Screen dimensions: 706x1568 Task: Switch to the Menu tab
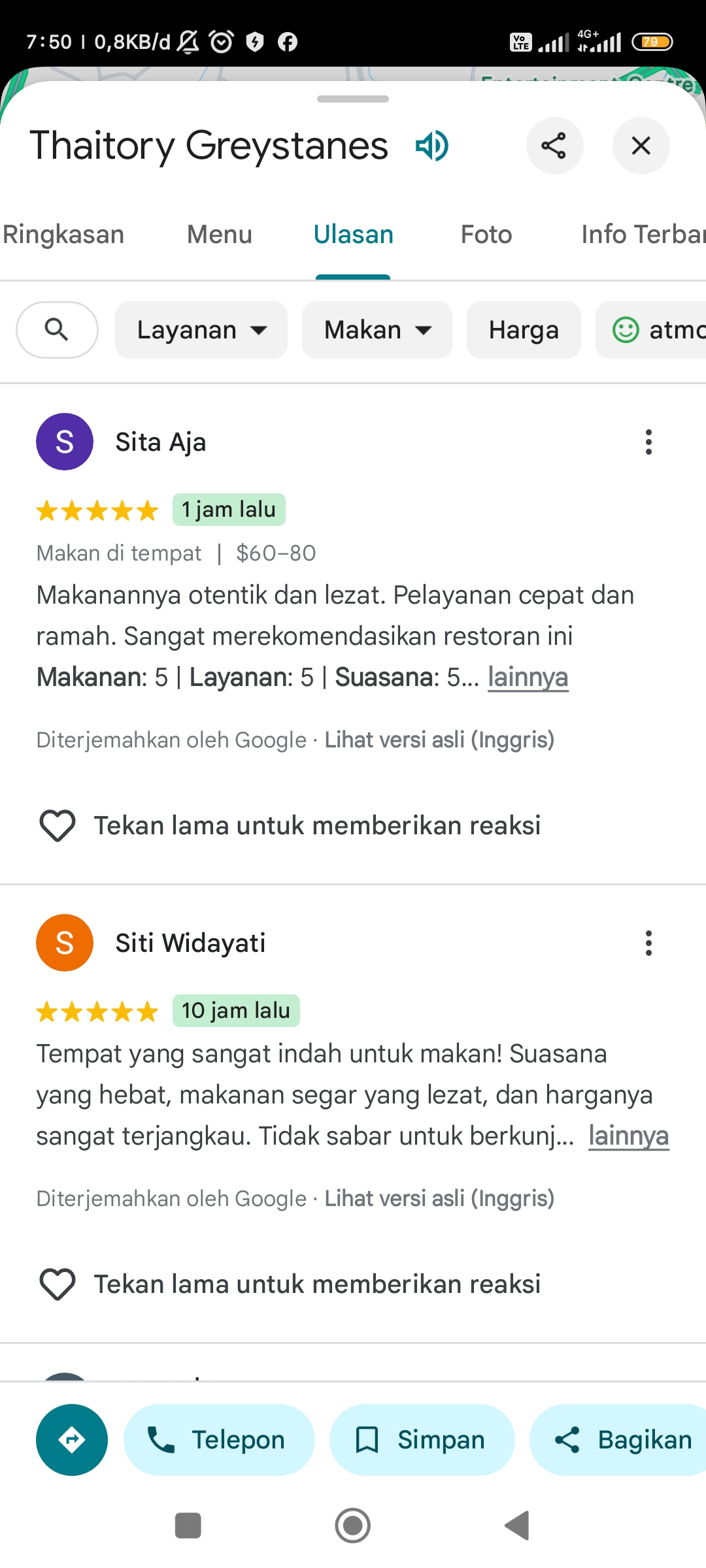220,234
